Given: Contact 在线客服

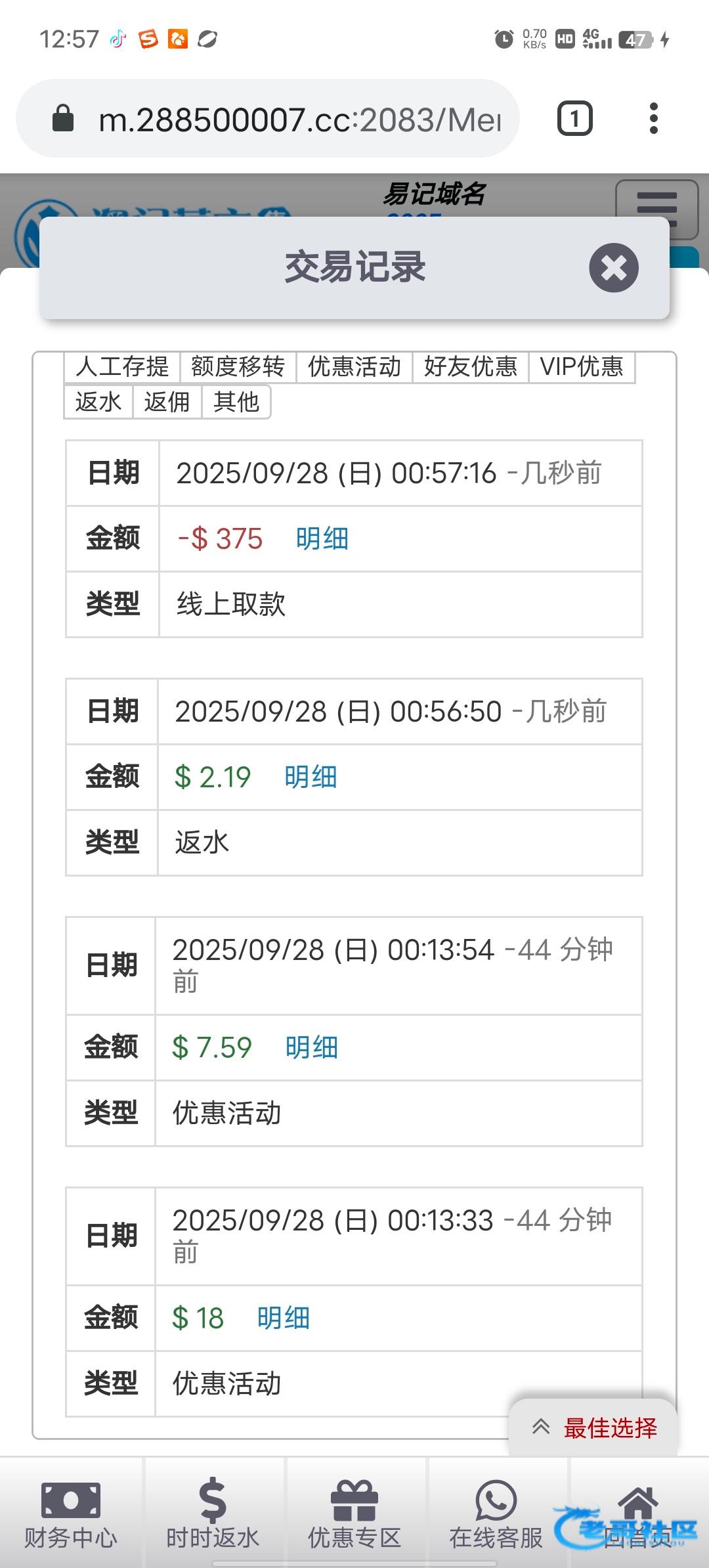Looking at the screenshot, I should (496, 1514).
